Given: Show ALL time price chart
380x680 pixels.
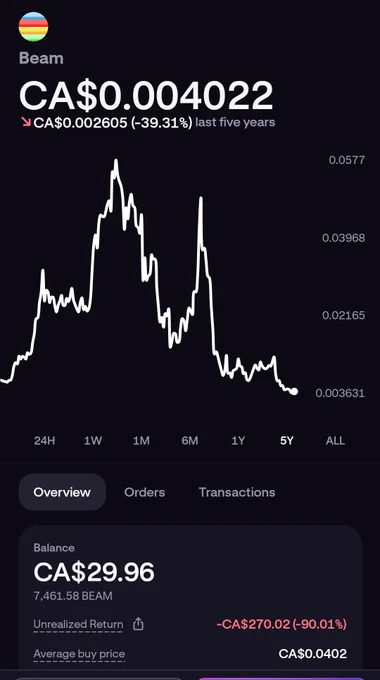Looking at the screenshot, I should pyautogui.click(x=335, y=441).
